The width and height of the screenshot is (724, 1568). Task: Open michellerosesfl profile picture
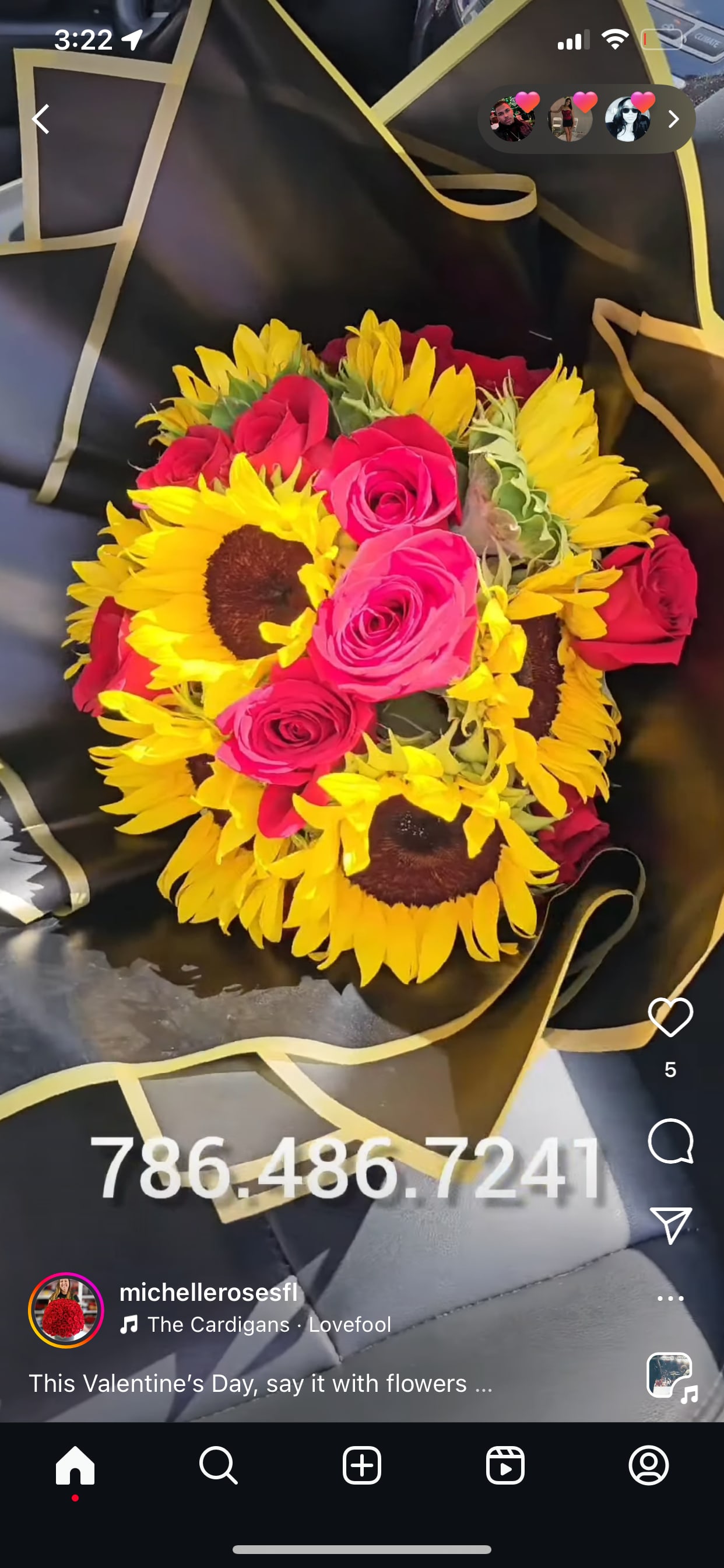pos(66,1310)
